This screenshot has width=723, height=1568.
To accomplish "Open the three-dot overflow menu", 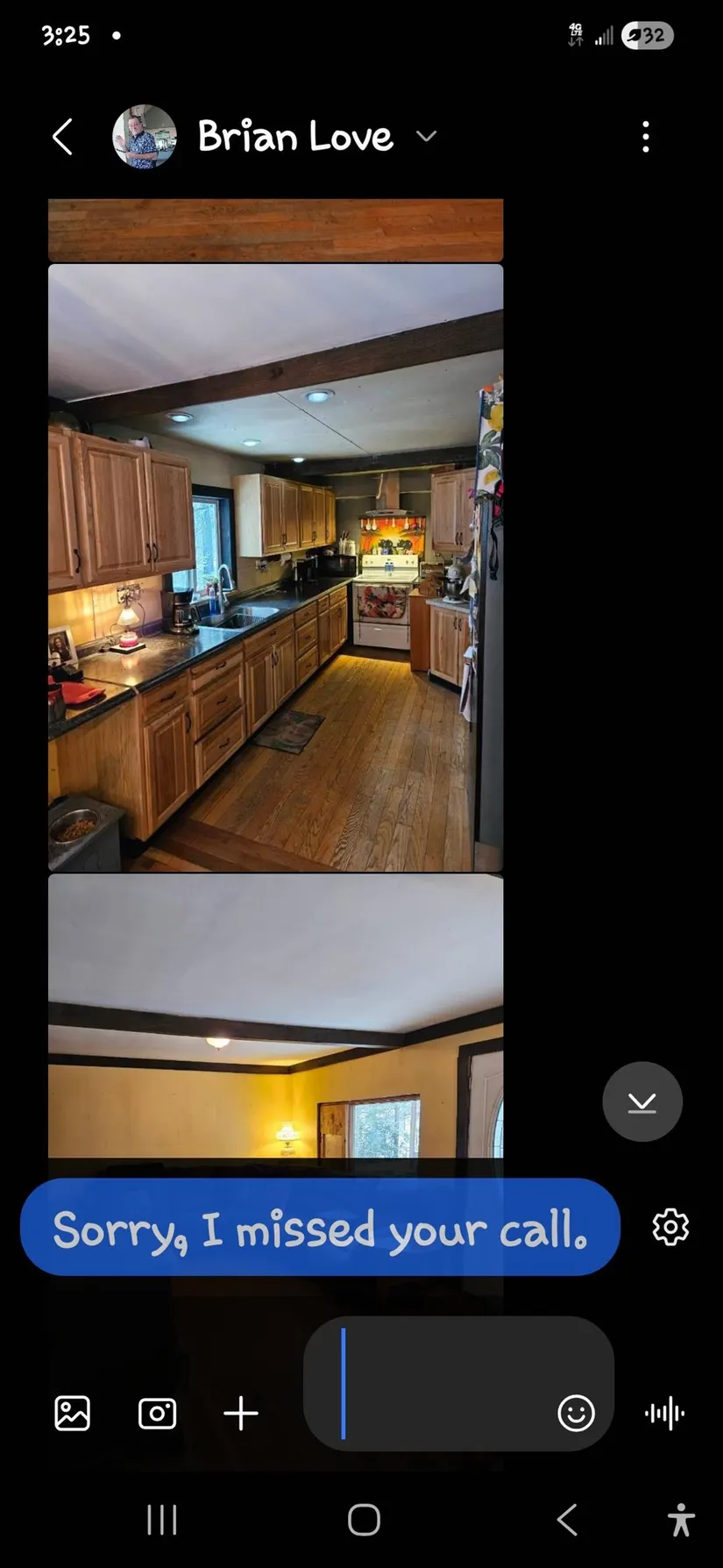I will coord(646,137).
